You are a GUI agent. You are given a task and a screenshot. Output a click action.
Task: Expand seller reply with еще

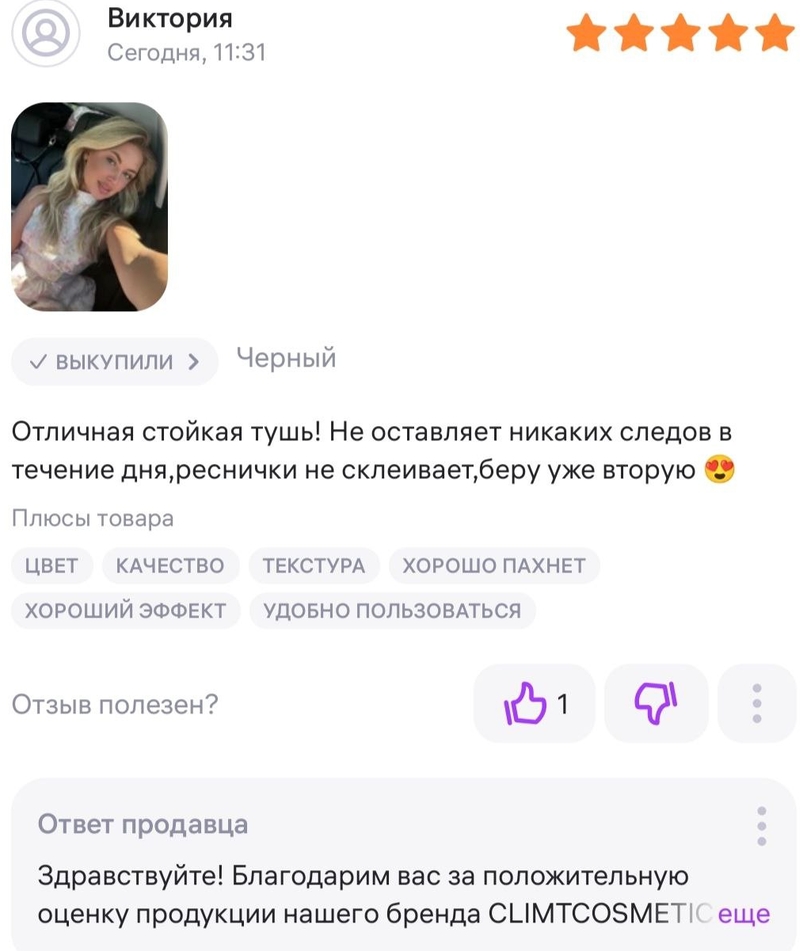744,914
